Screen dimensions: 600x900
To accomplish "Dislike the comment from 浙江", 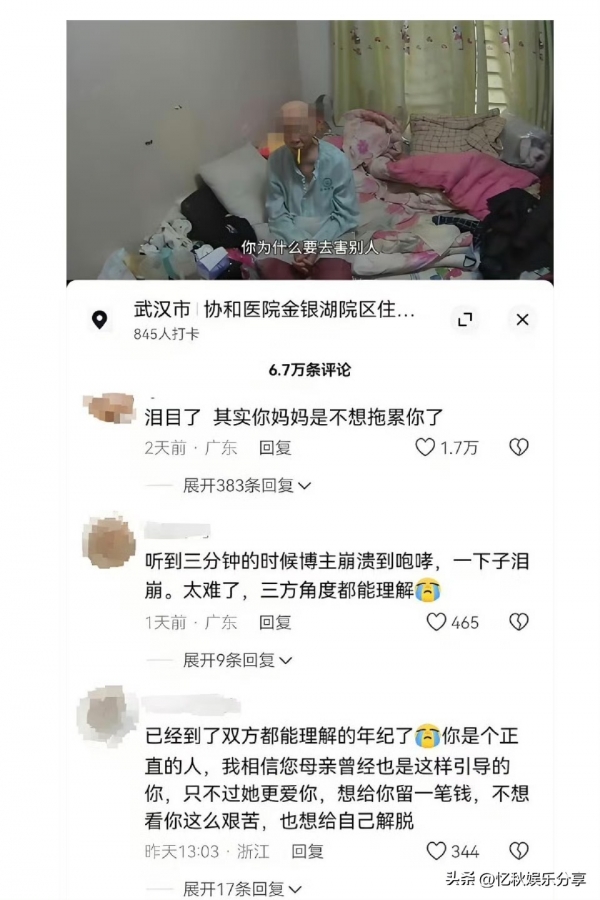I will click(519, 851).
